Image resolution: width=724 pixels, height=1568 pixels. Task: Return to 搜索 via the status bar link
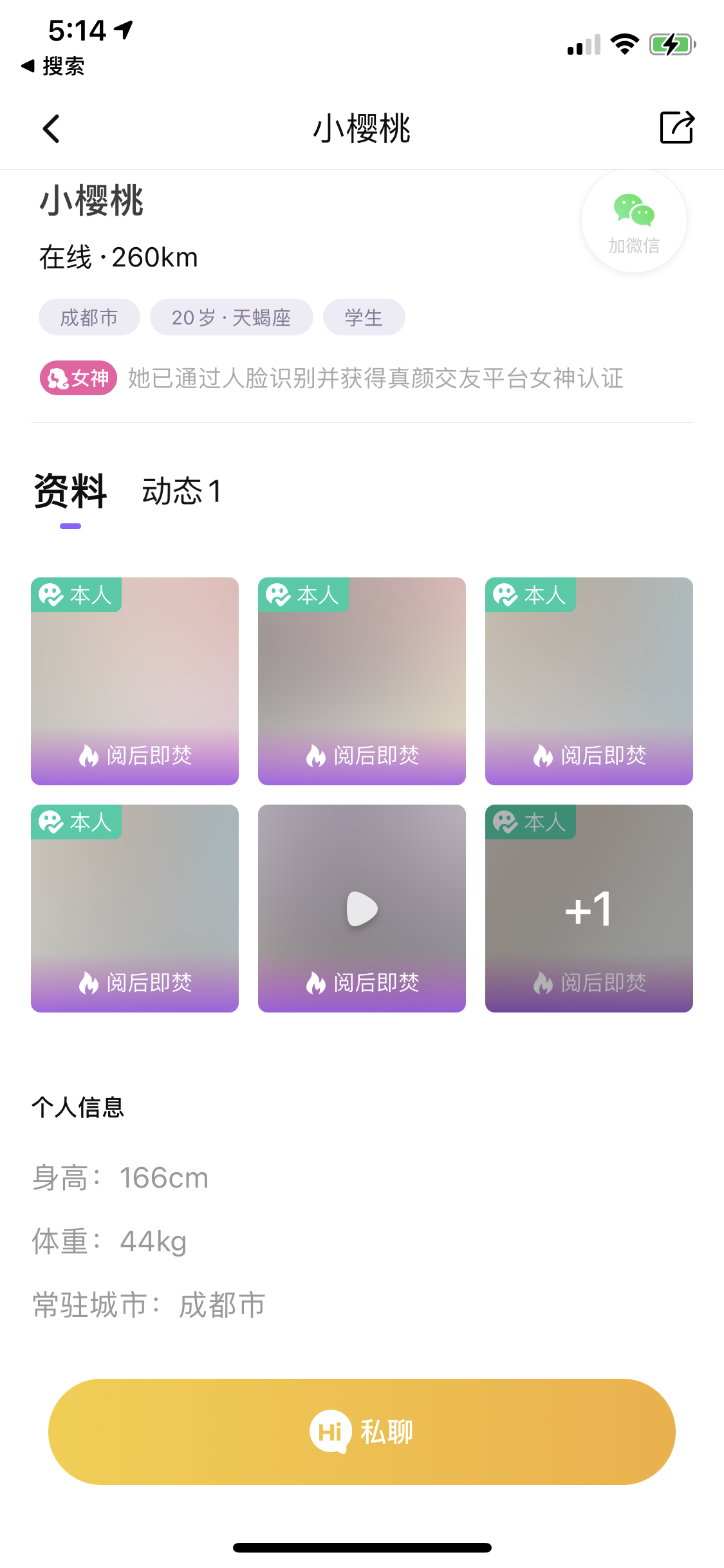54,66
